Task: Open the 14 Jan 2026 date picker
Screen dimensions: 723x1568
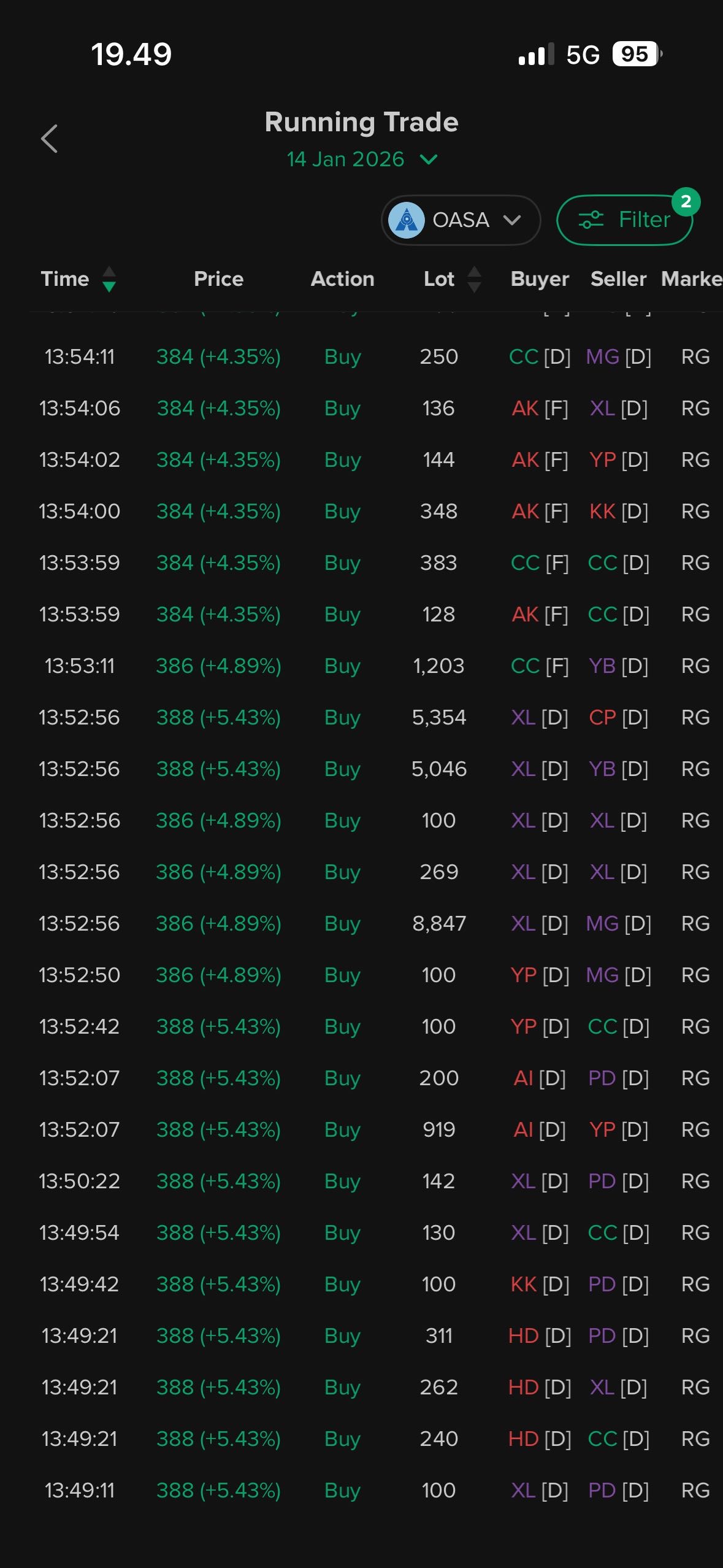Action: [362, 159]
